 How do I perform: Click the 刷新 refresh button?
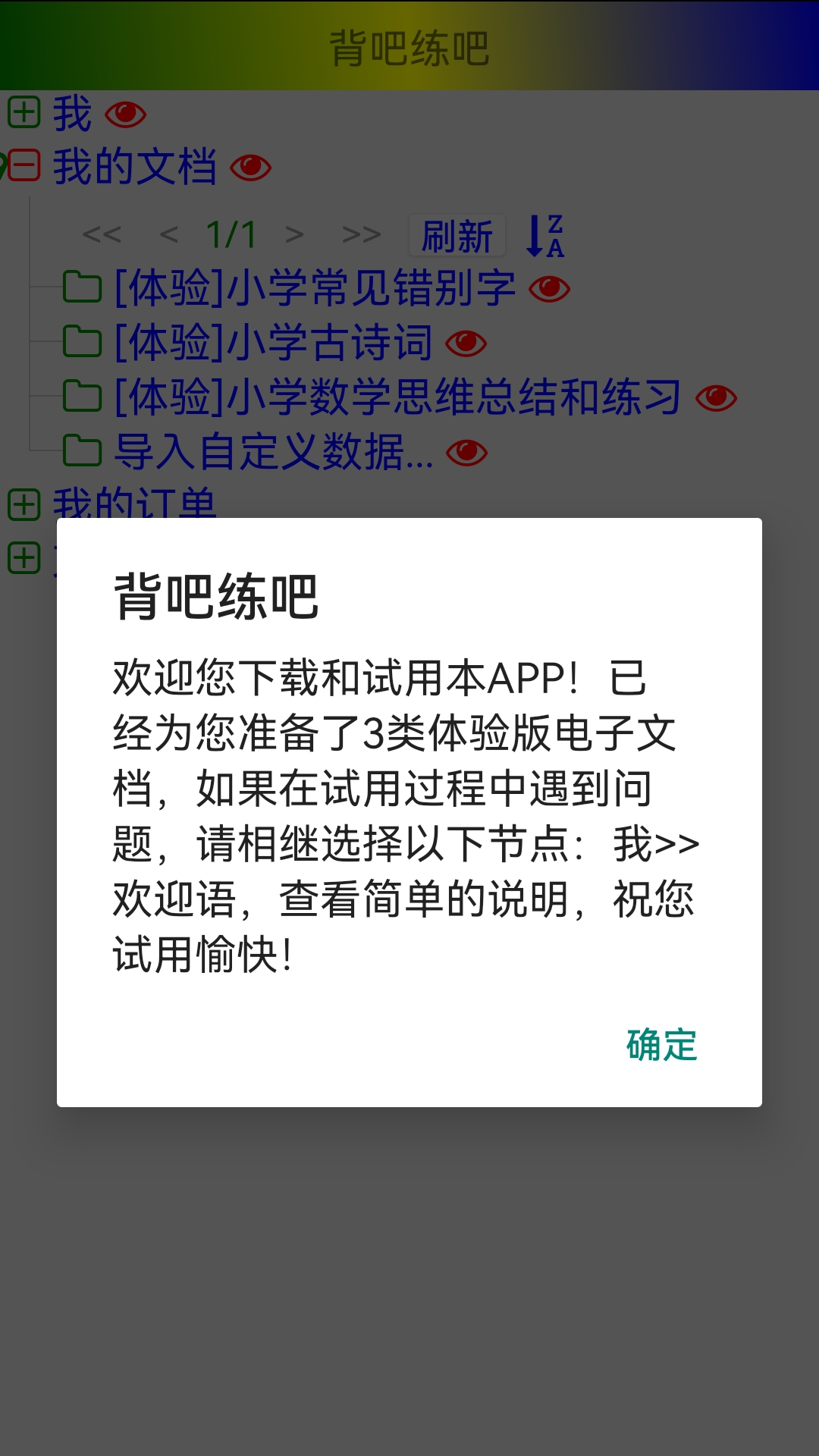pos(455,235)
